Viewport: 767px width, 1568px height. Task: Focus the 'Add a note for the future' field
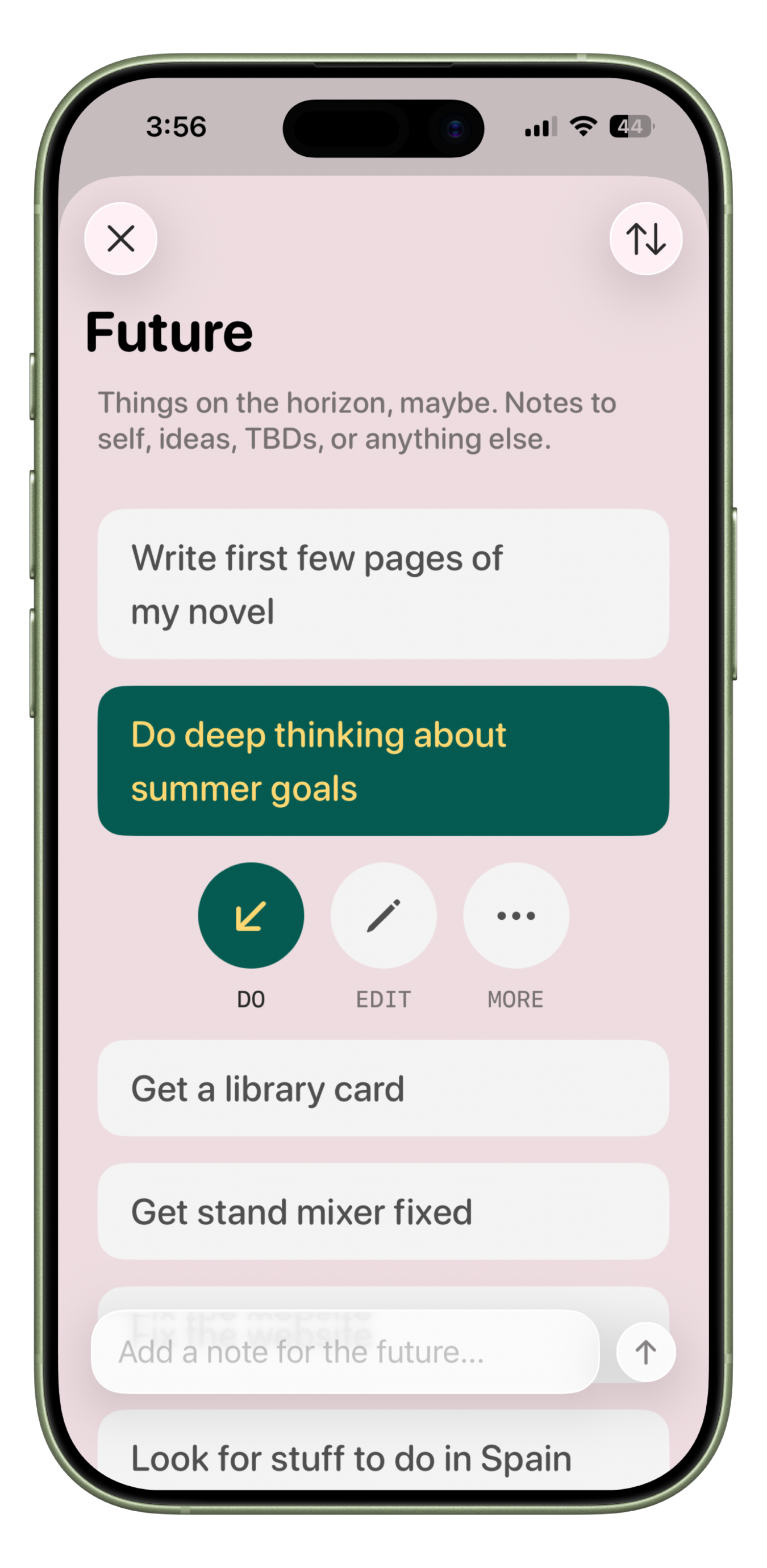click(x=344, y=1352)
